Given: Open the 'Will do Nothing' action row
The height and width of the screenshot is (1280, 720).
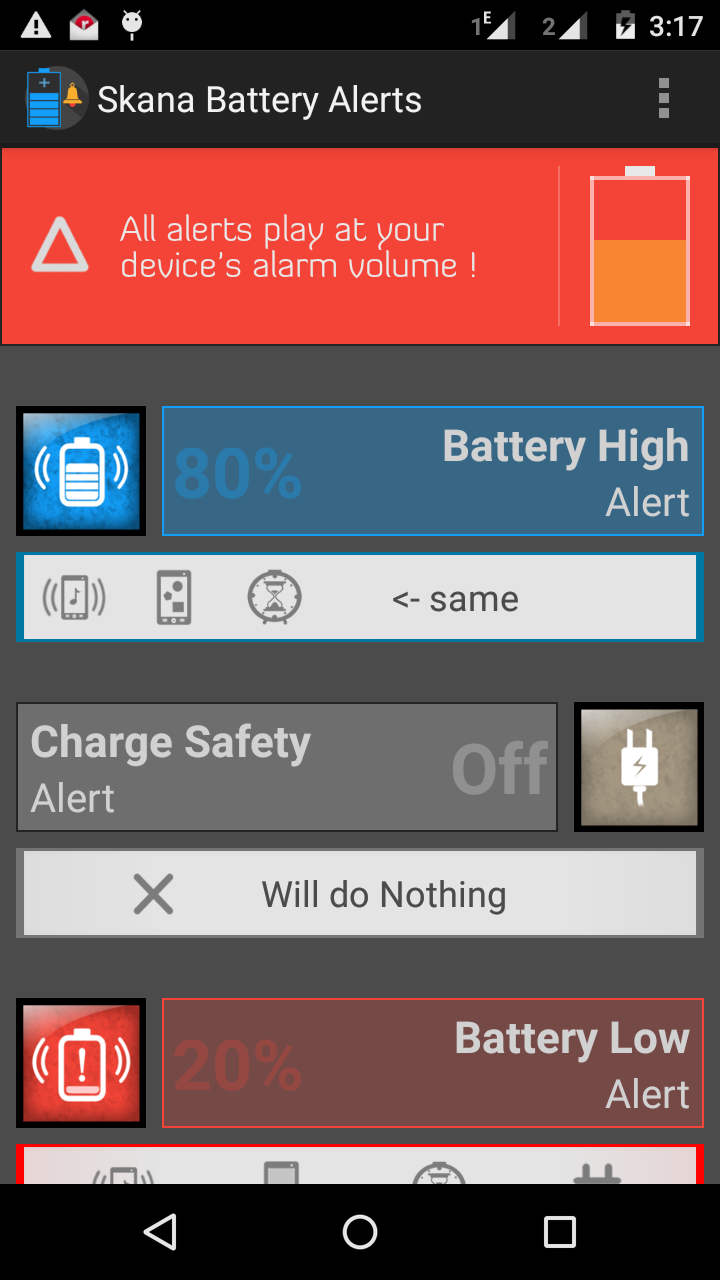Looking at the screenshot, I should [x=360, y=893].
